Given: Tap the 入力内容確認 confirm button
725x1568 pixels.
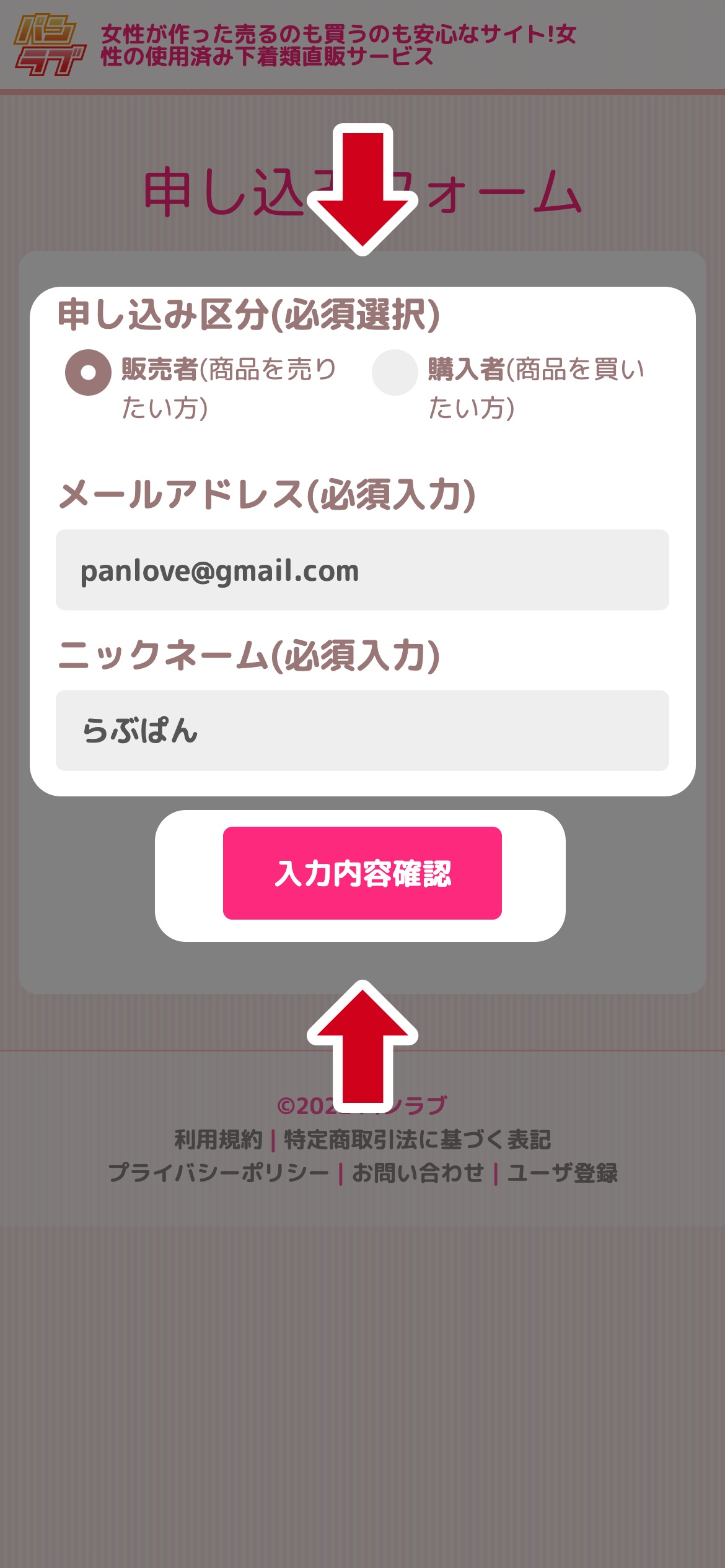Looking at the screenshot, I should 362,873.
